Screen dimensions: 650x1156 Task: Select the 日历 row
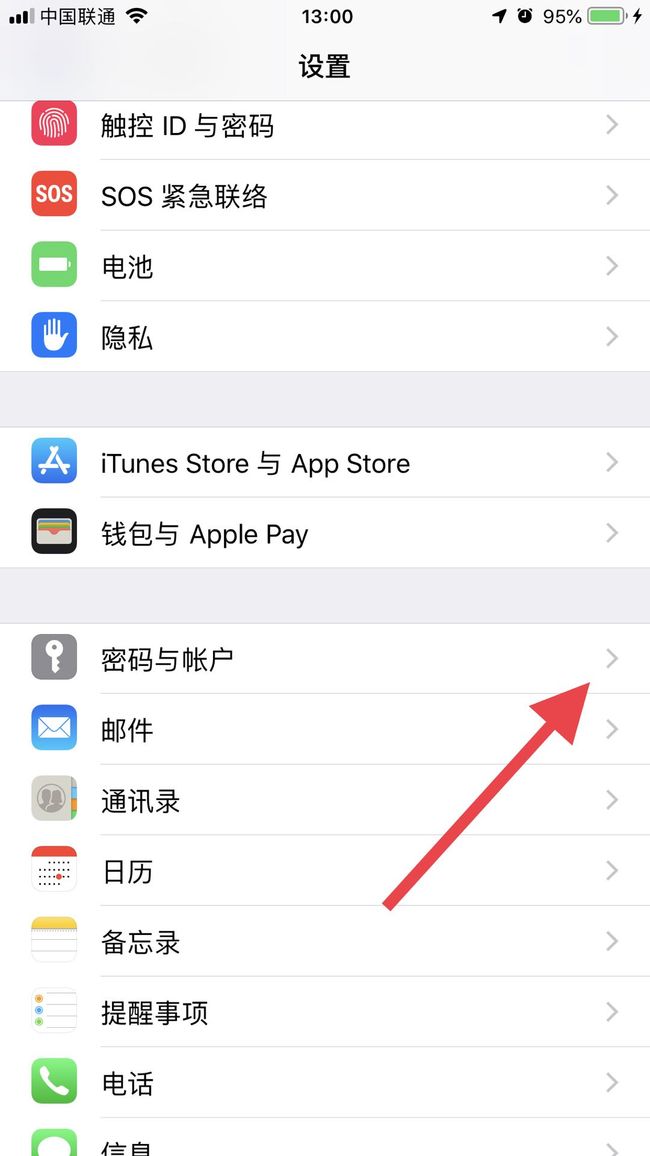(325, 871)
